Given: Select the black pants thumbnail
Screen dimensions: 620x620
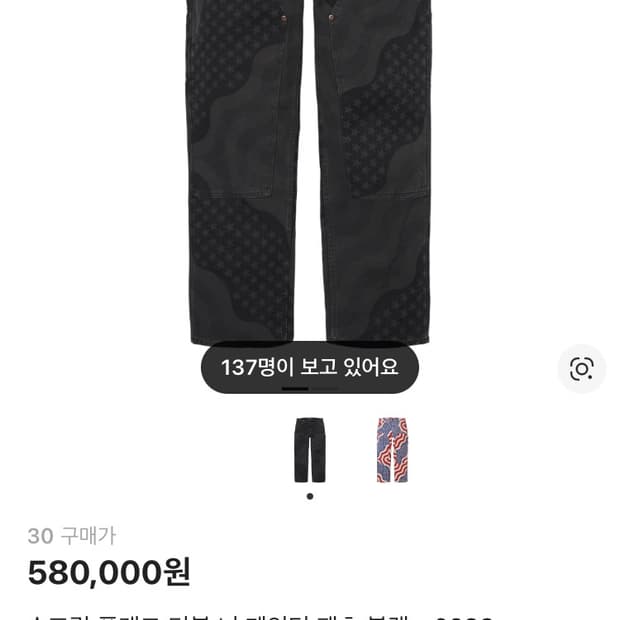Looking at the screenshot, I should (x=310, y=450).
